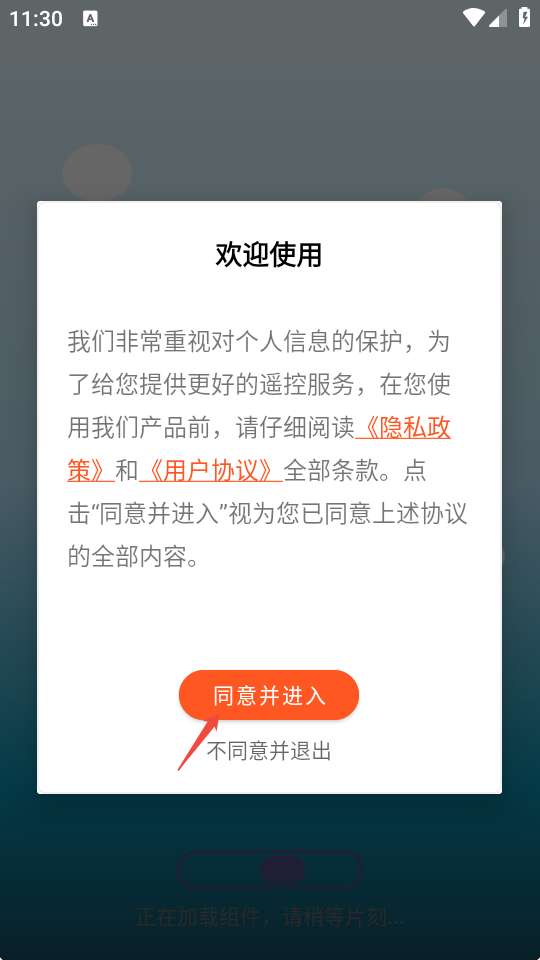Image resolution: width=540 pixels, height=960 pixels.
Task: Read the 《用户协议》 link
Action: pyautogui.click(x=211, y=470)
